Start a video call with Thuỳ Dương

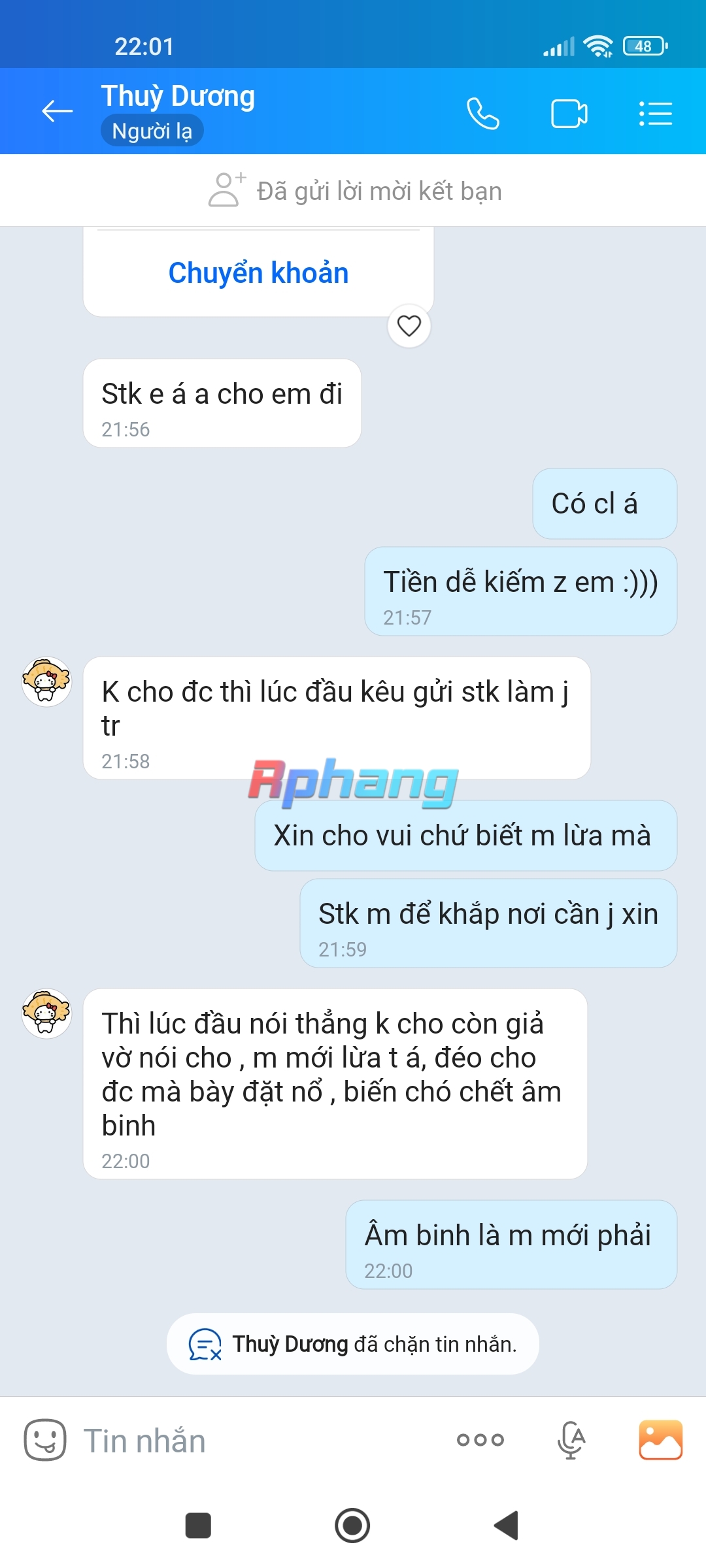pyautogui.click(x=569, y=114)
